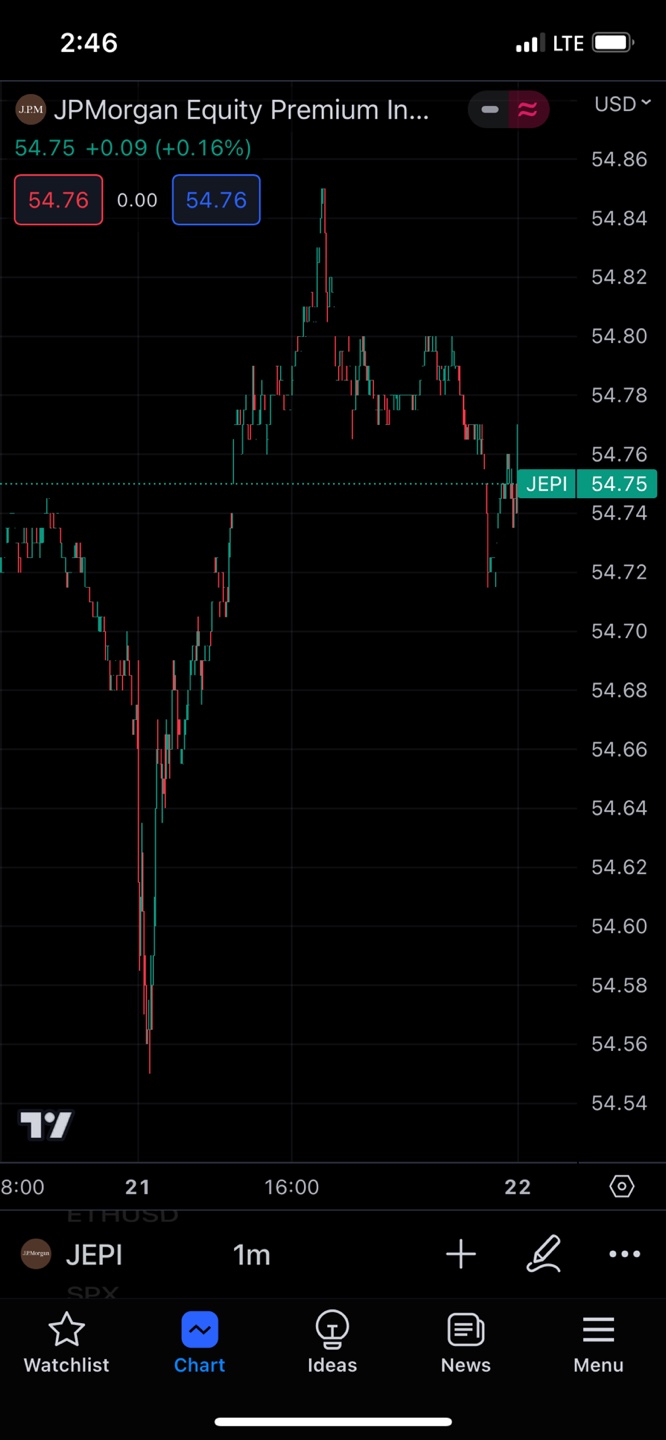This screenshot has width=666, height=1440.
Task: Tap the red 54.76 sell price button
Action: [58, 200]
